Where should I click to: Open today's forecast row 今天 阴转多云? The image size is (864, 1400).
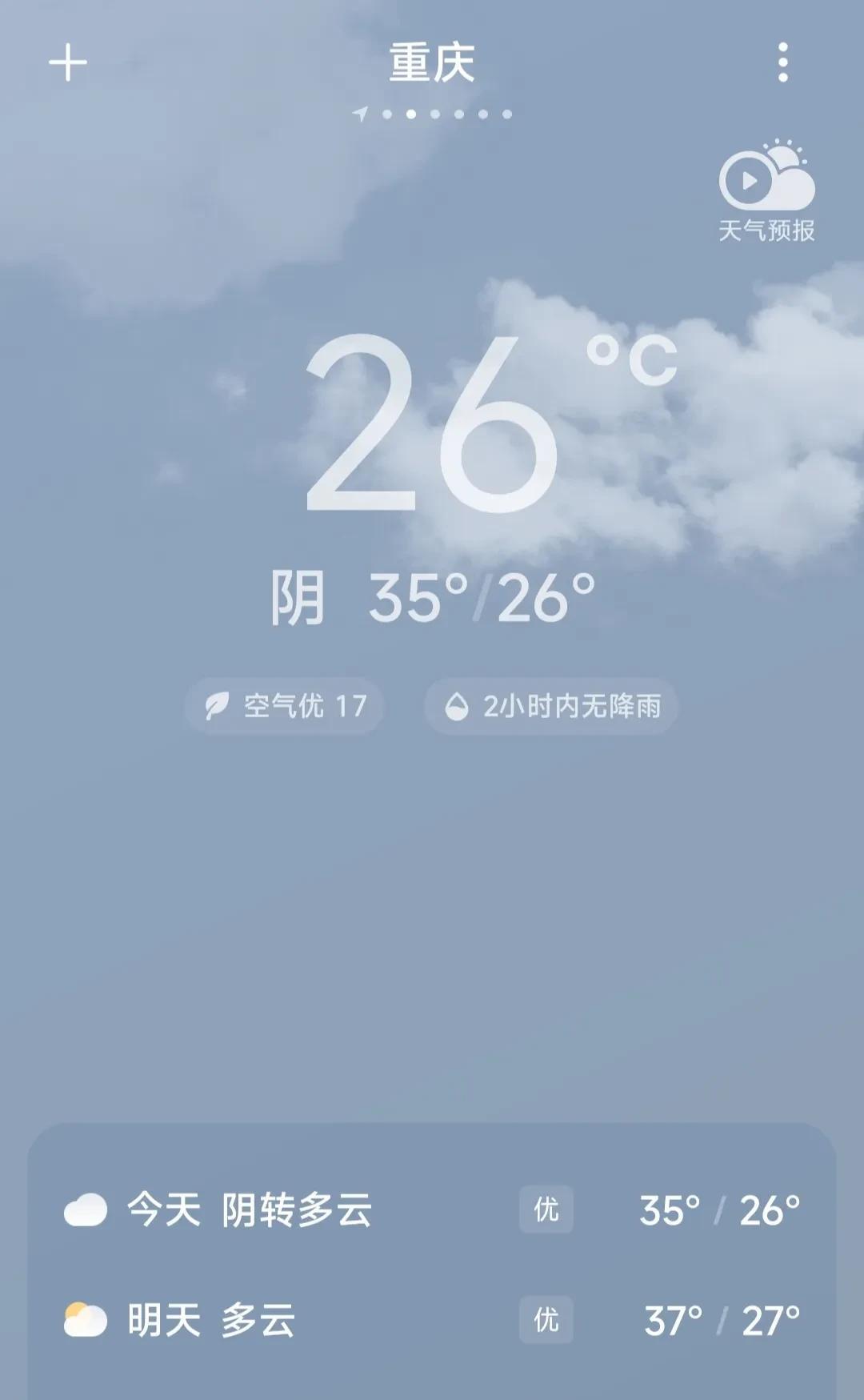click(432, 1209)
